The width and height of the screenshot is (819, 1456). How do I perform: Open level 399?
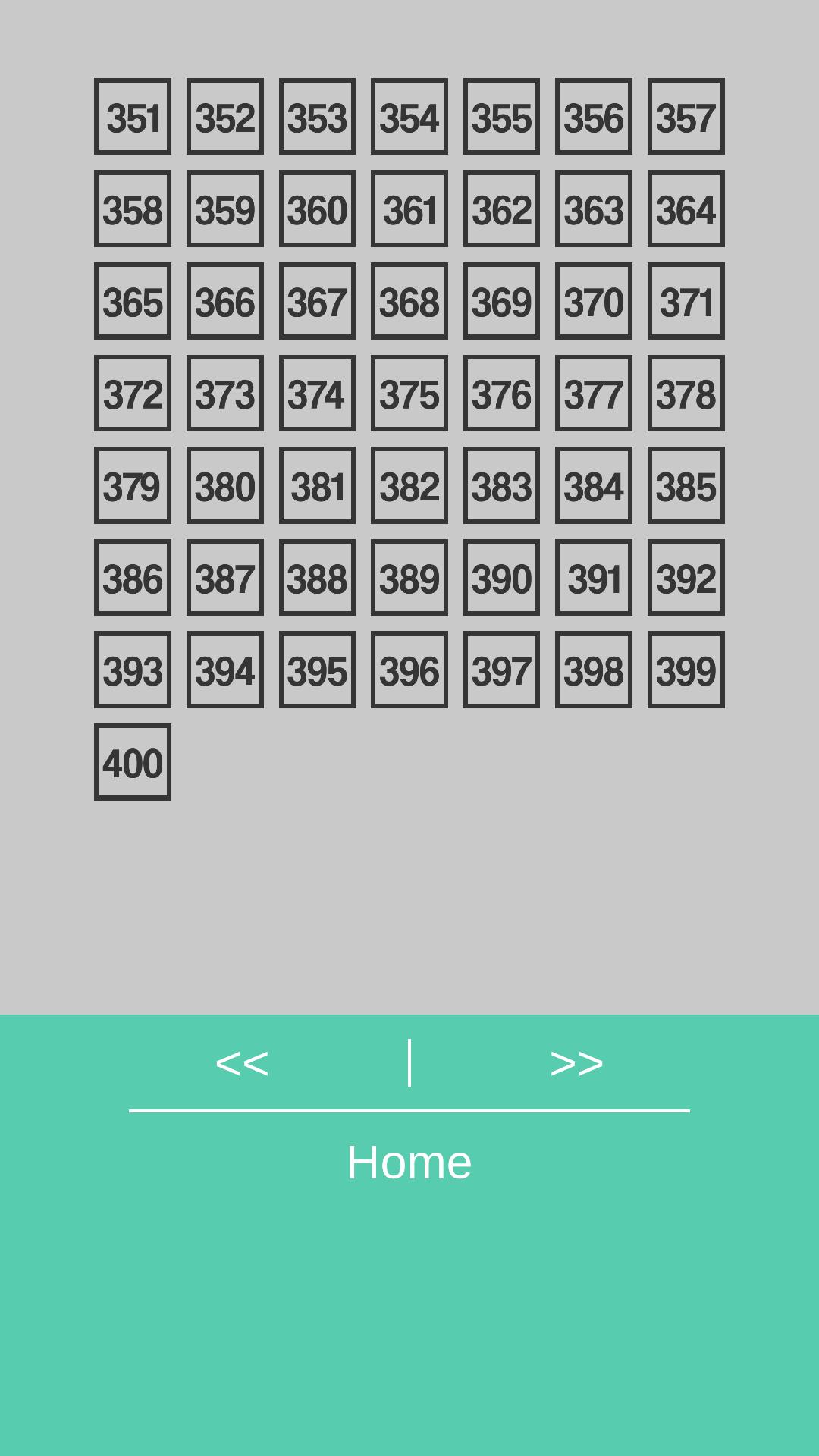point(686,670)
